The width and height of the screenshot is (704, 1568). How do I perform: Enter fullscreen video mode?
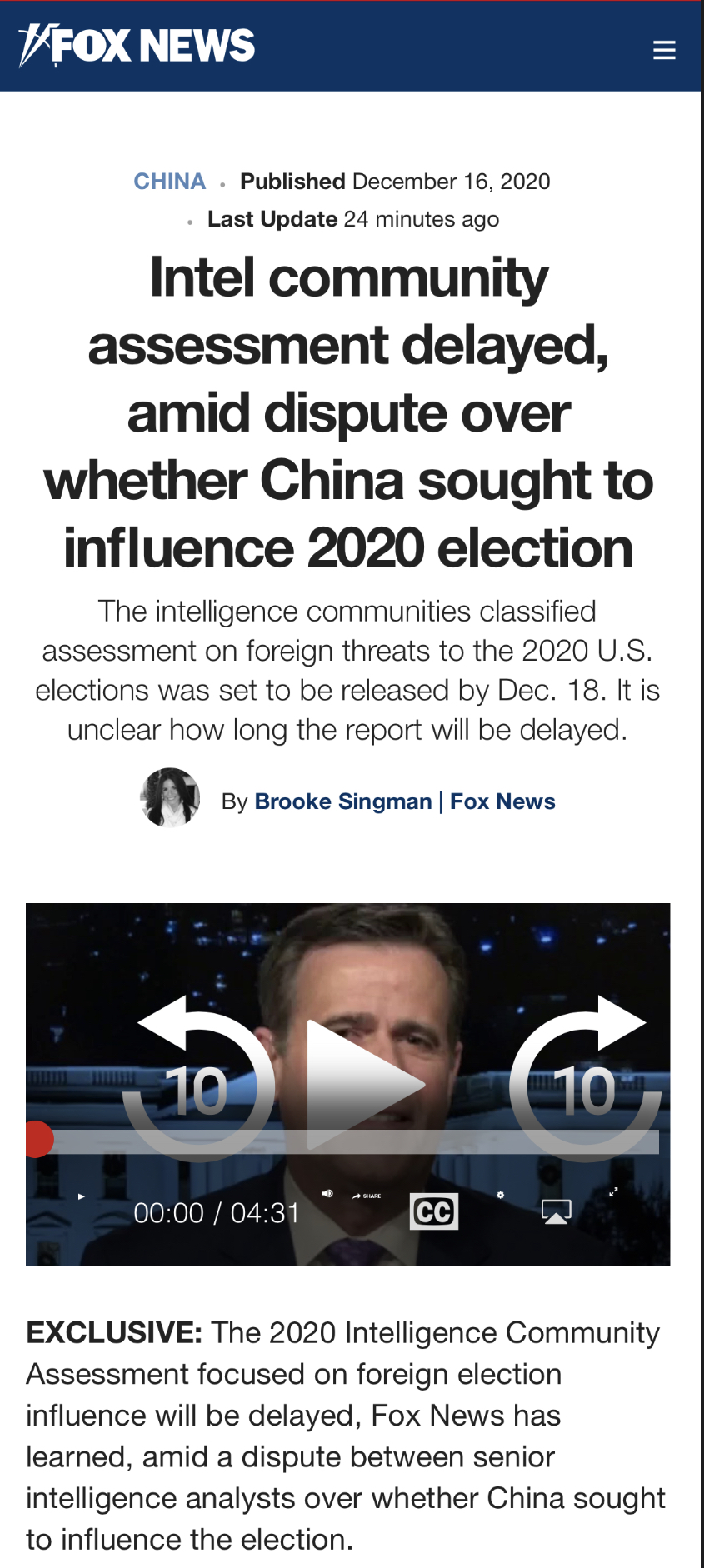613,1192
